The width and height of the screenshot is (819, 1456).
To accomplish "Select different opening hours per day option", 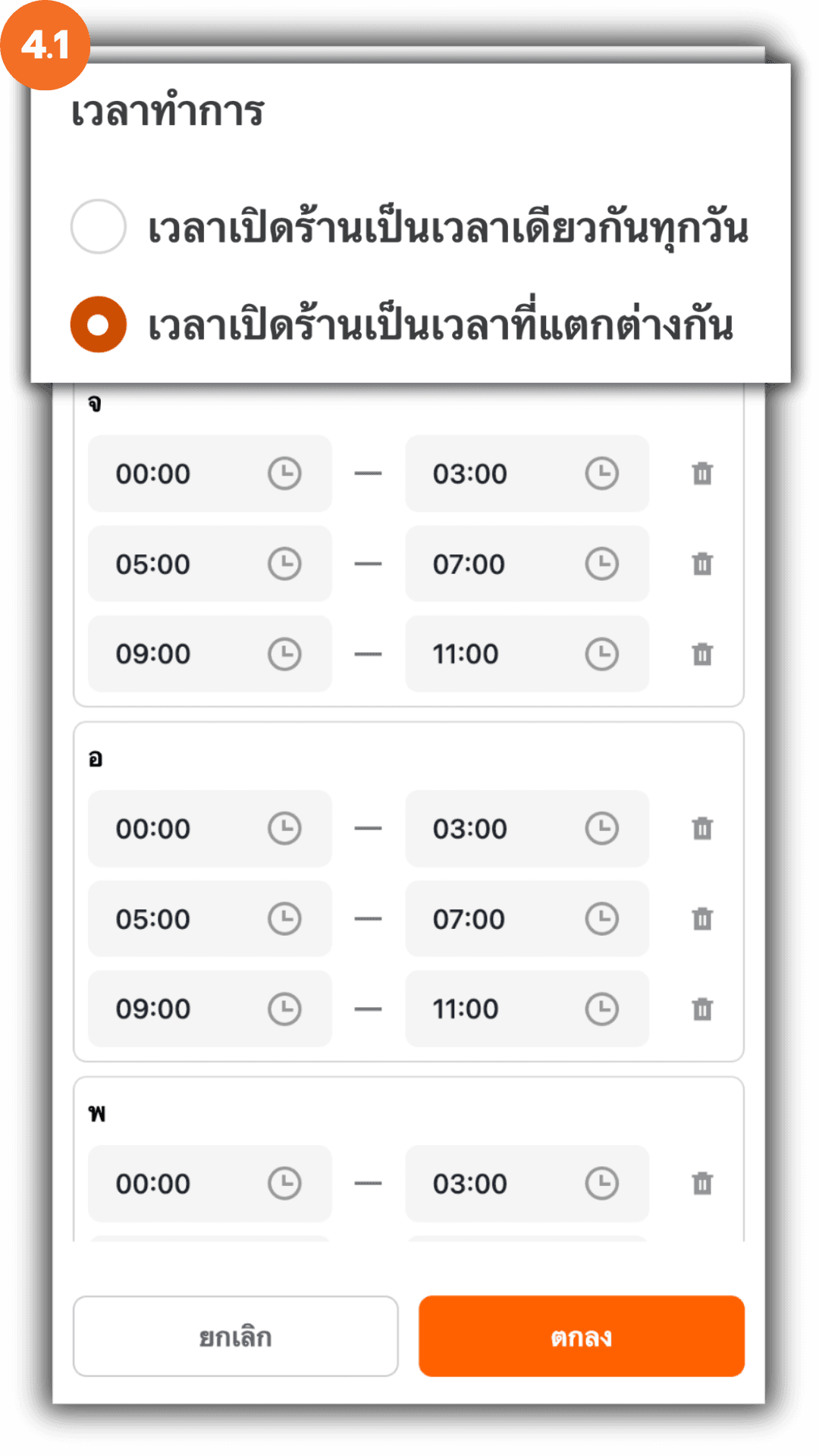I will 99,325.
